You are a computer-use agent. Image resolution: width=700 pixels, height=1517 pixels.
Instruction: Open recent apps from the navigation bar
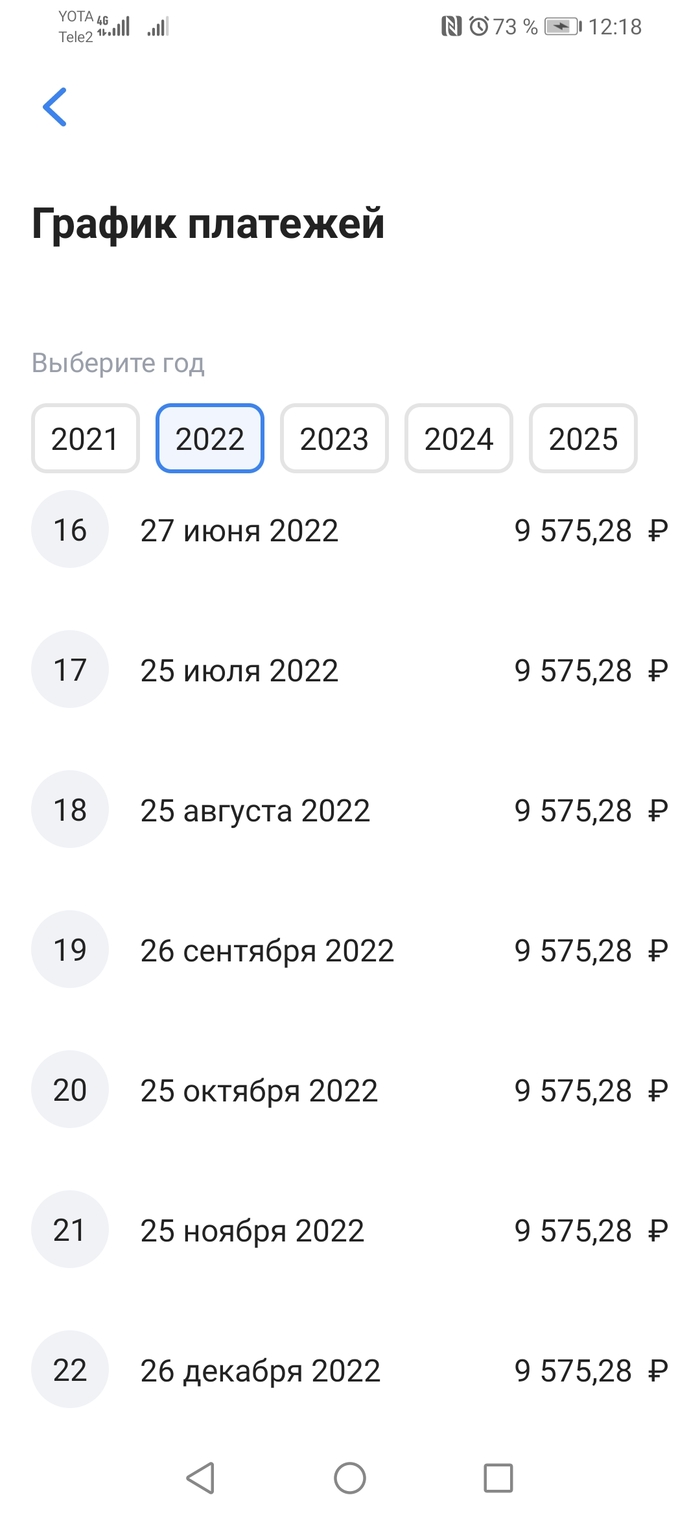498,1477
